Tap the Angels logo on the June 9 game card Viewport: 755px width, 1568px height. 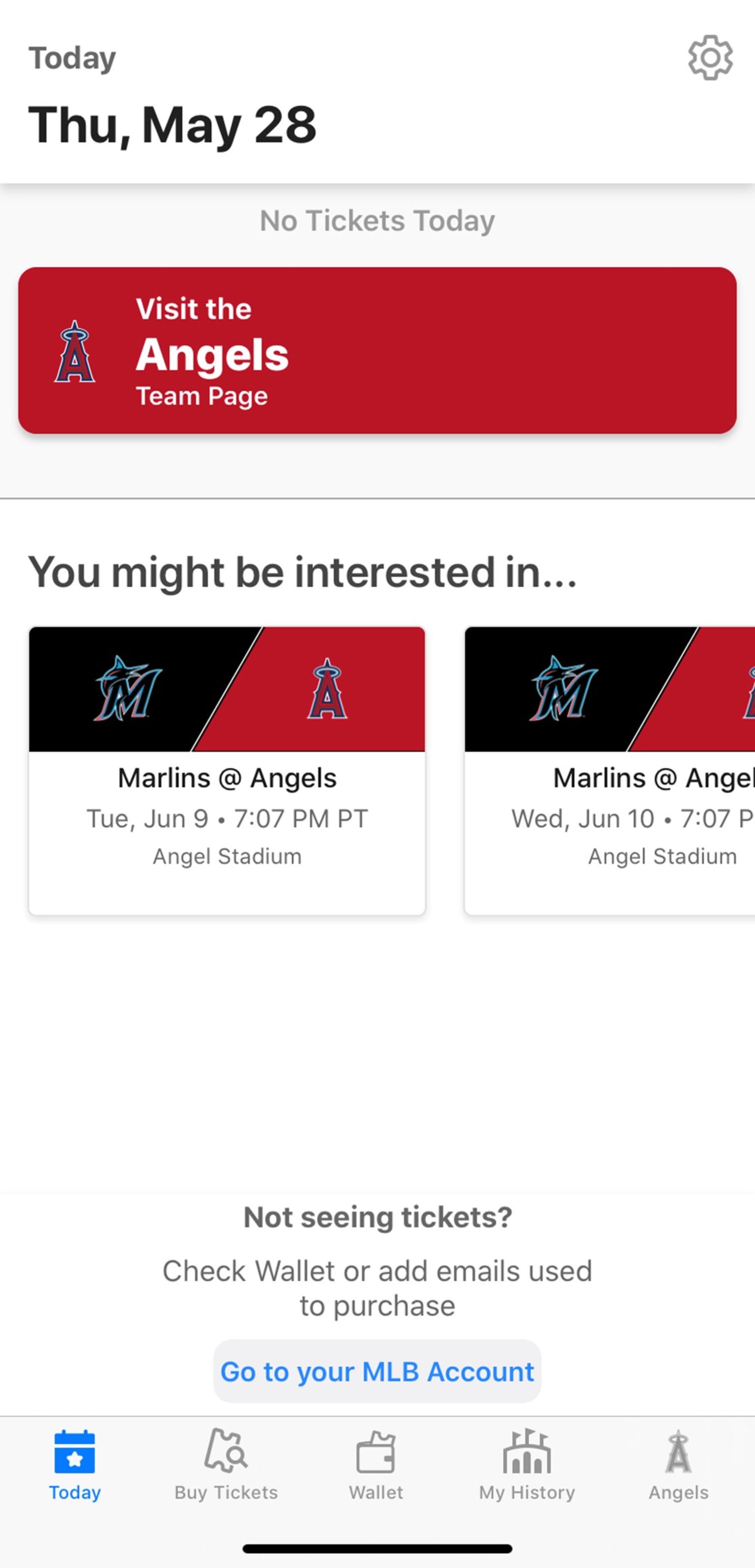327,690
